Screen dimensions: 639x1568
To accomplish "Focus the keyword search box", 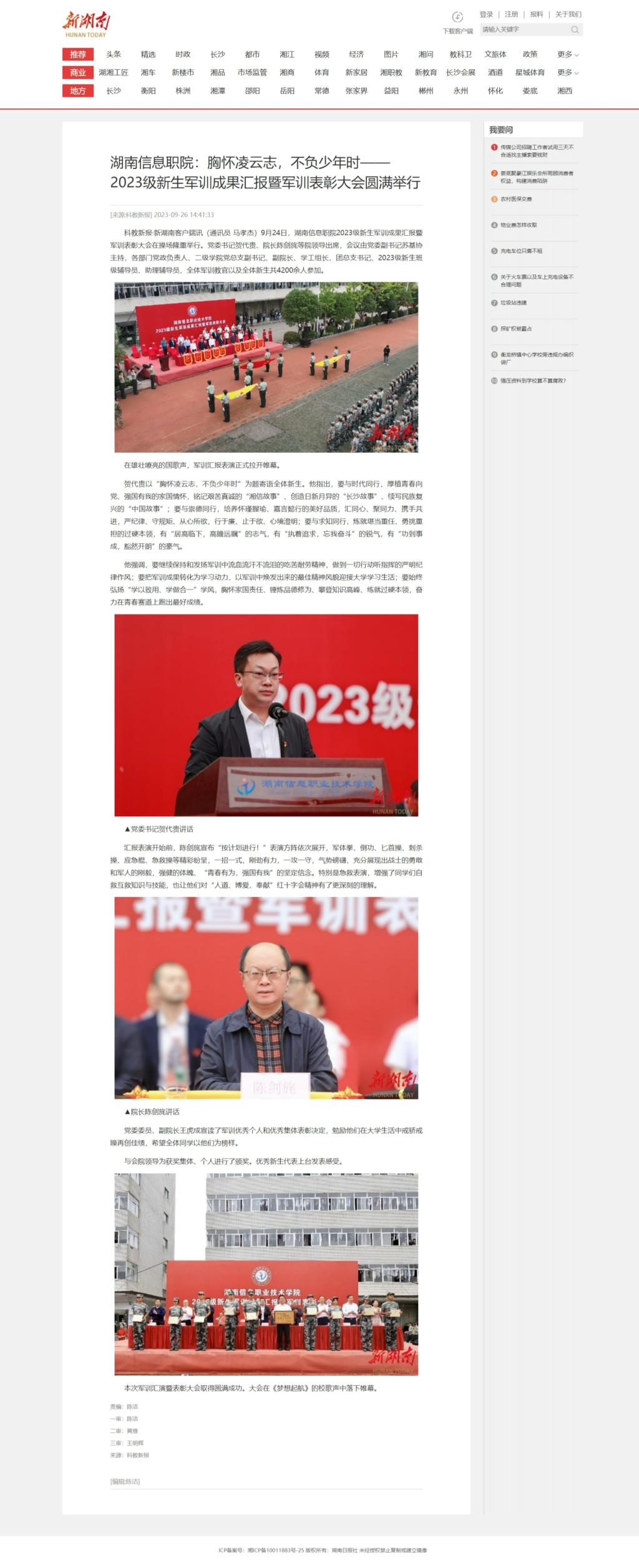I will [523, 29].
